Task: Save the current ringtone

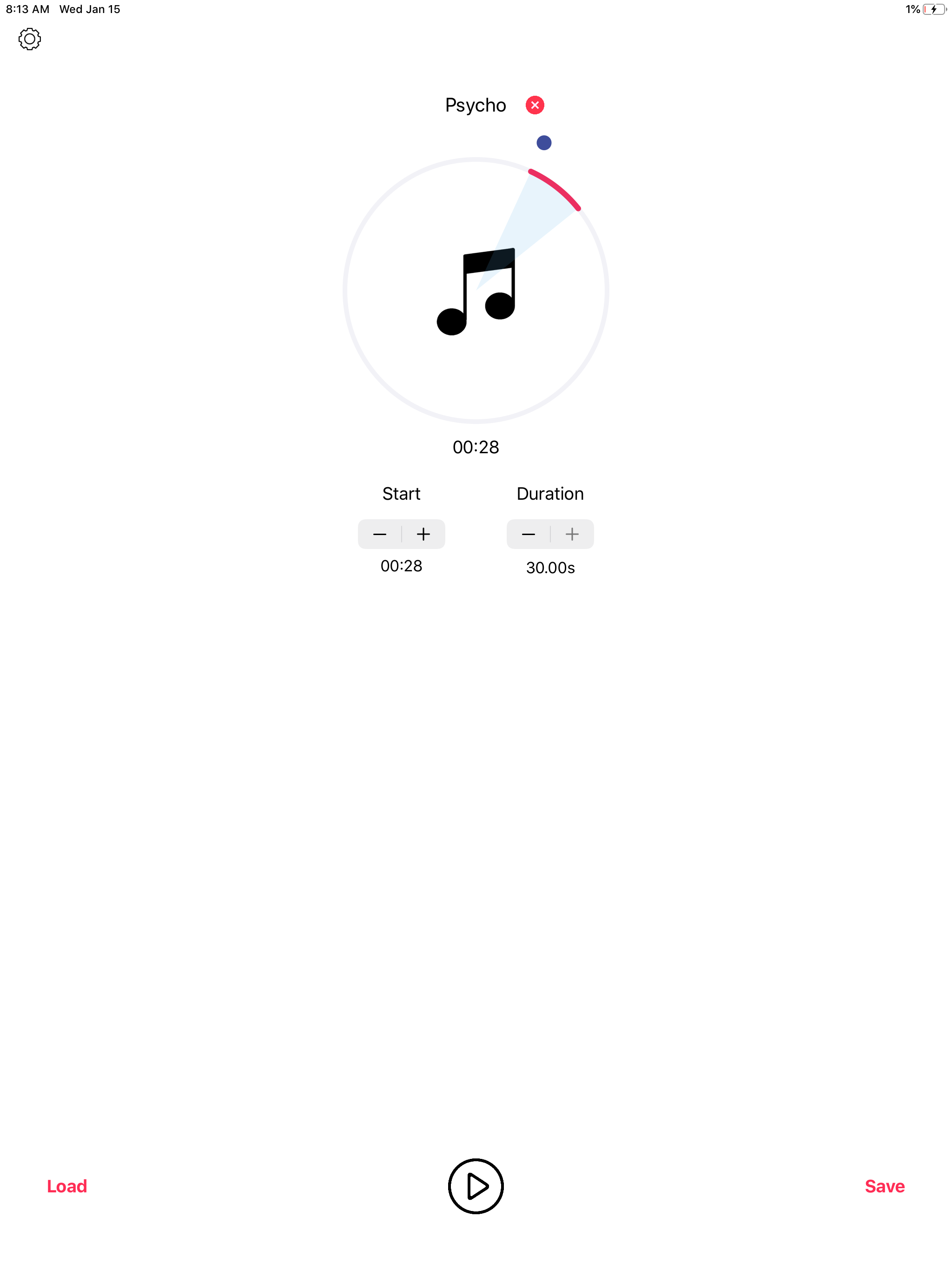Action: click(x=884, y=1186)
